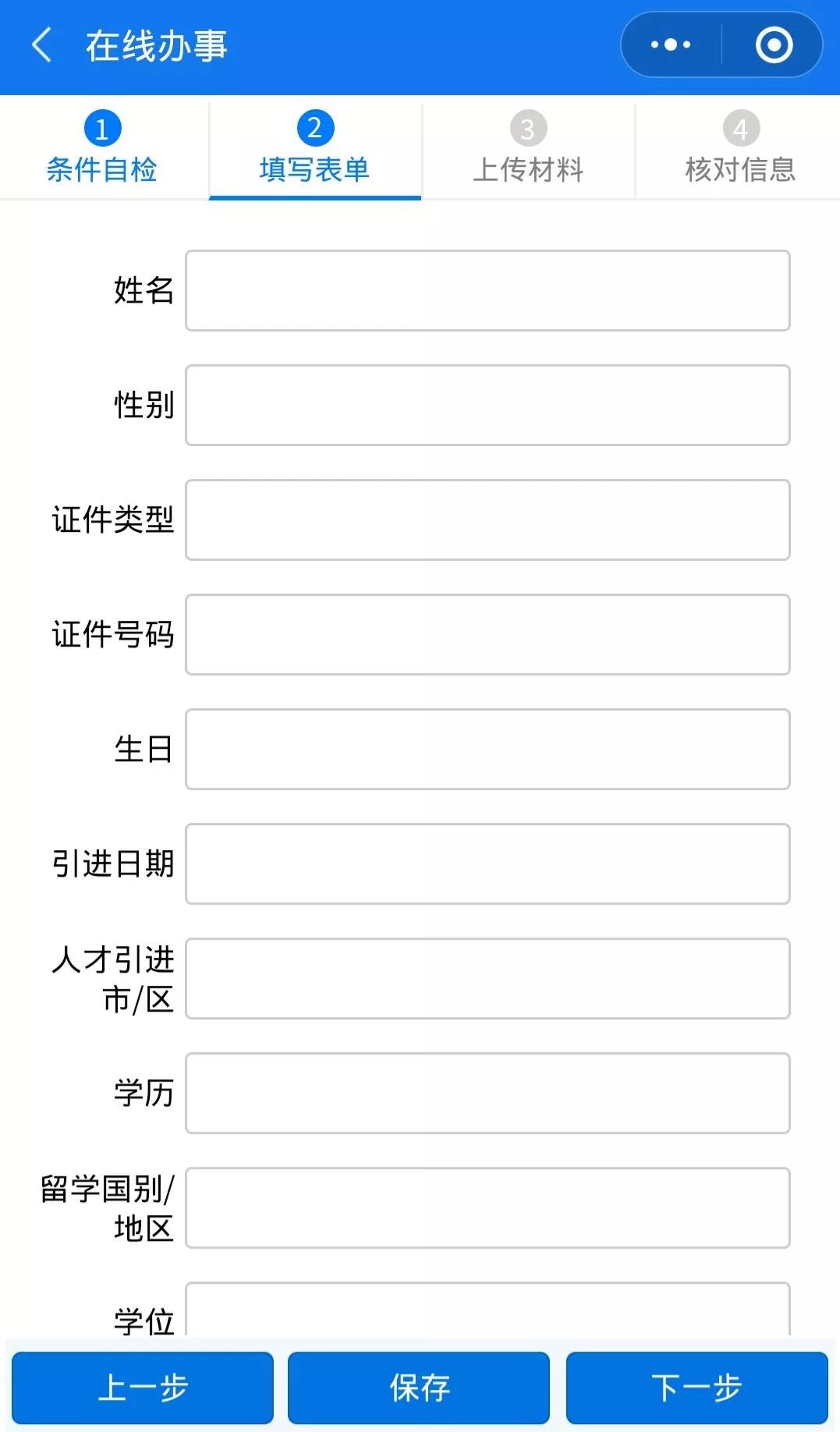Click the 证件号码 input field
840x1432 pixels.
pyautogui.click(x=487, y=635)
